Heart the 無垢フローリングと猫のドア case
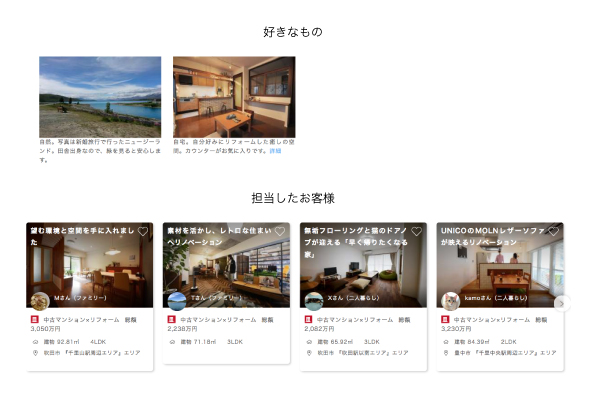 (x=417, y=232)
